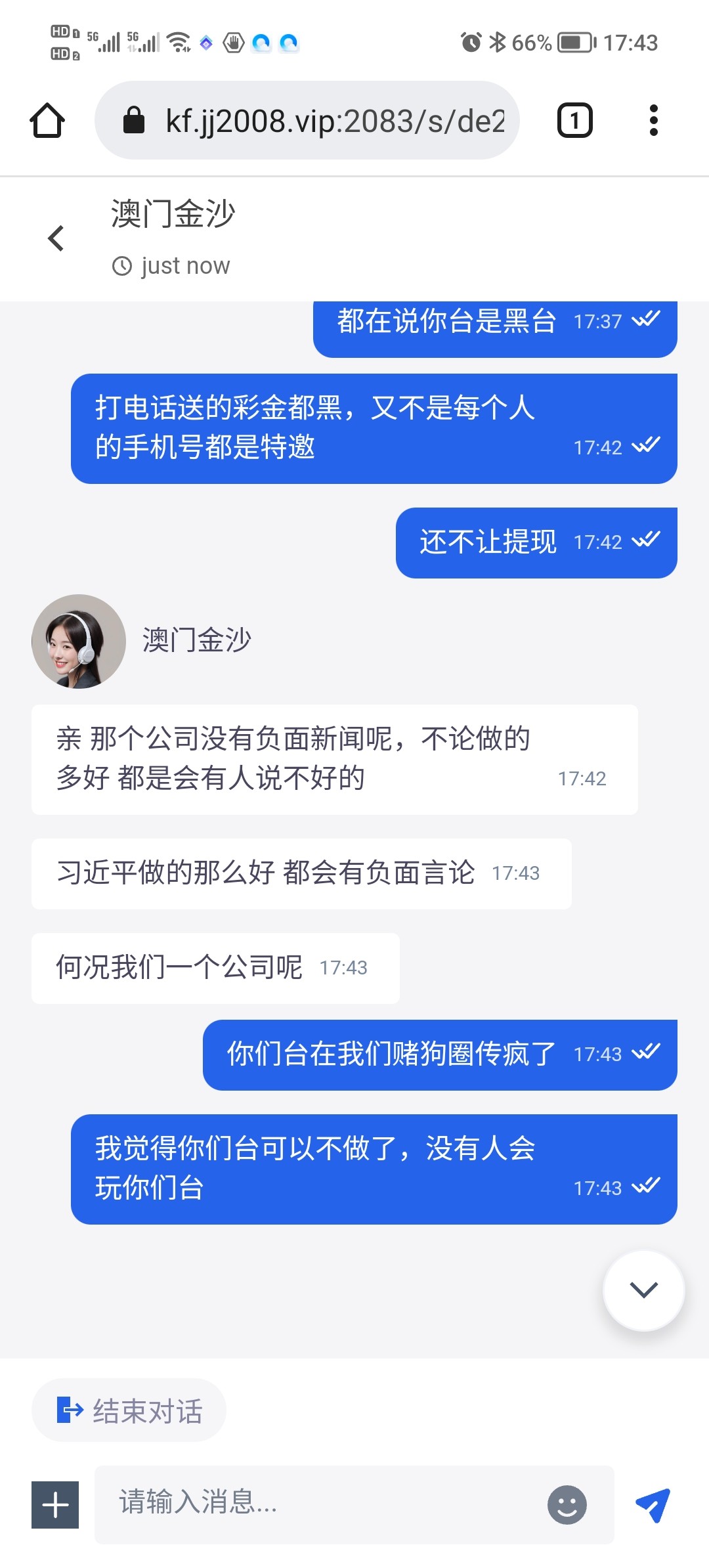Jump to the latest message

[x=643, y=1290]
